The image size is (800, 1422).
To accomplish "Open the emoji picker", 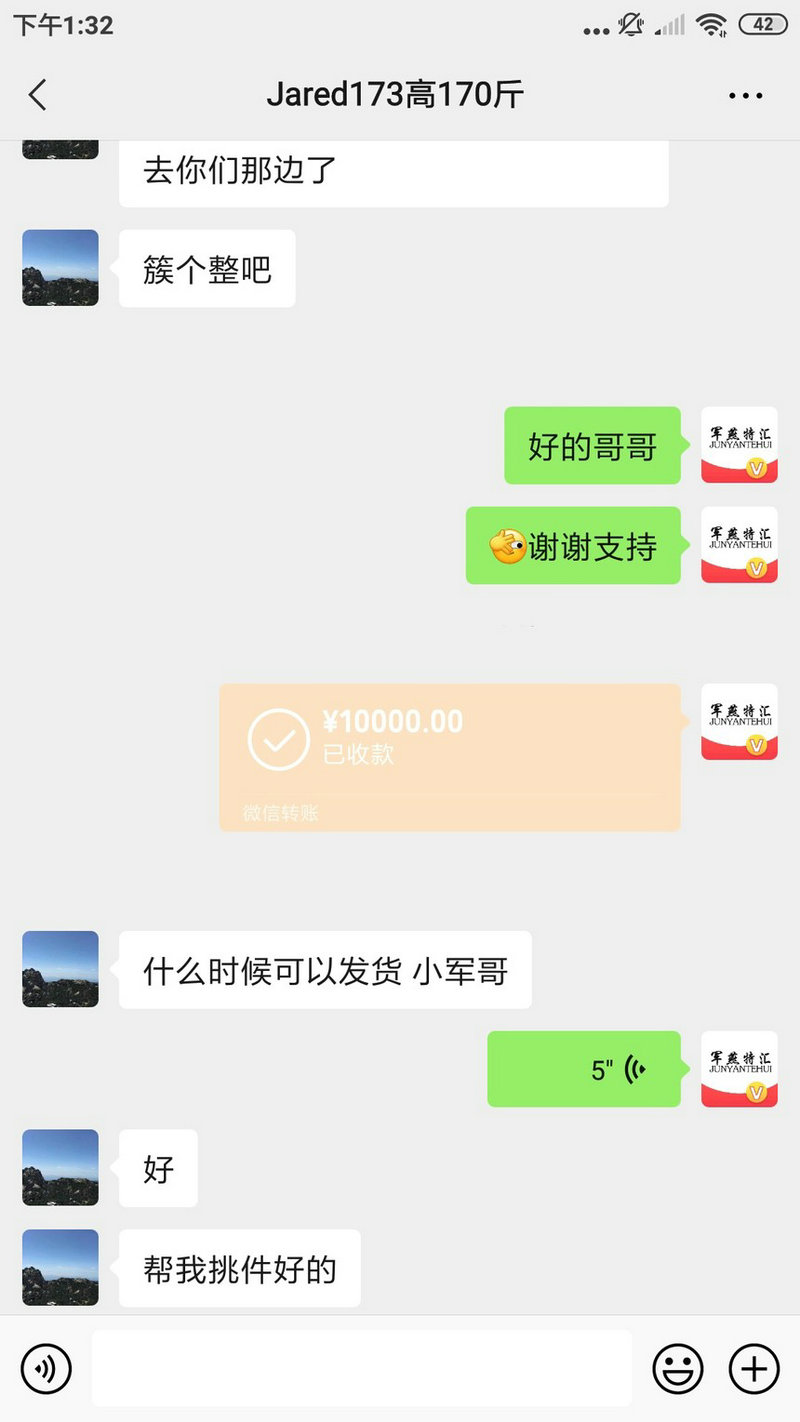I will (x=678, y=1368).
